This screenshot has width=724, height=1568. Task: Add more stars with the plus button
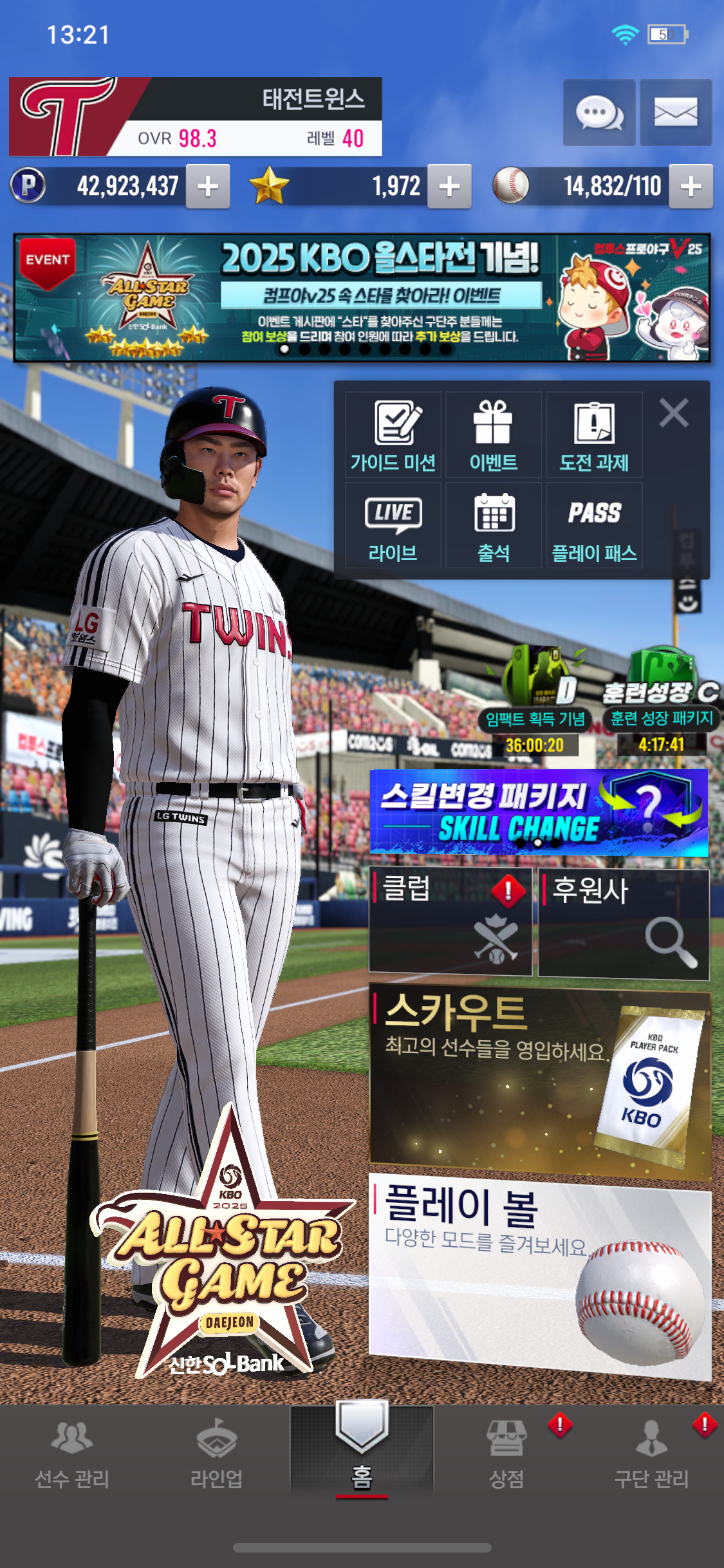449,187
